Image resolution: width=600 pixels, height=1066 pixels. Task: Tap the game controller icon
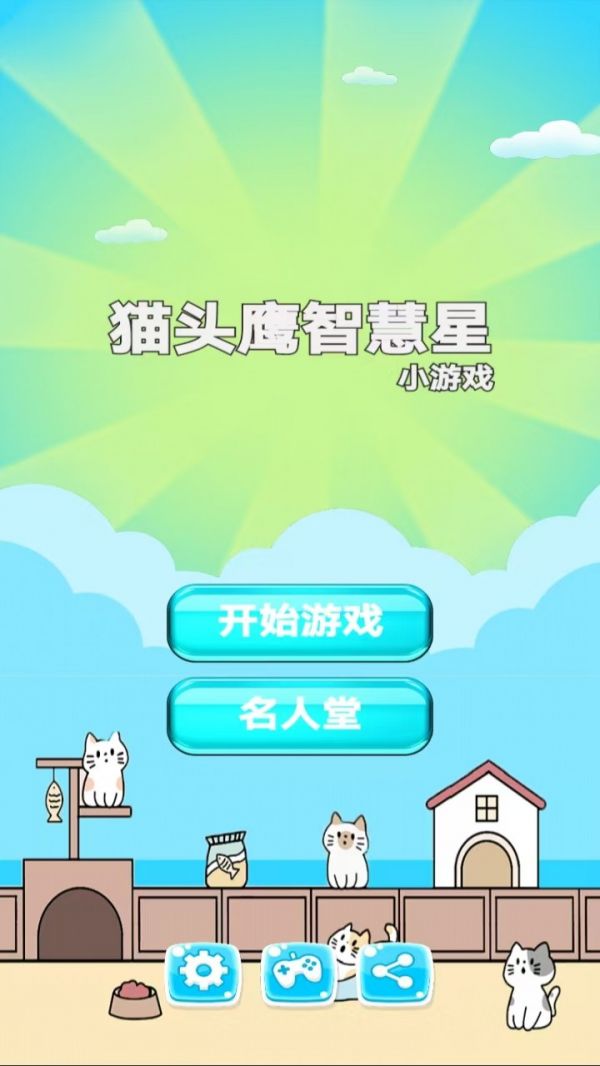(x=297, y=972)
